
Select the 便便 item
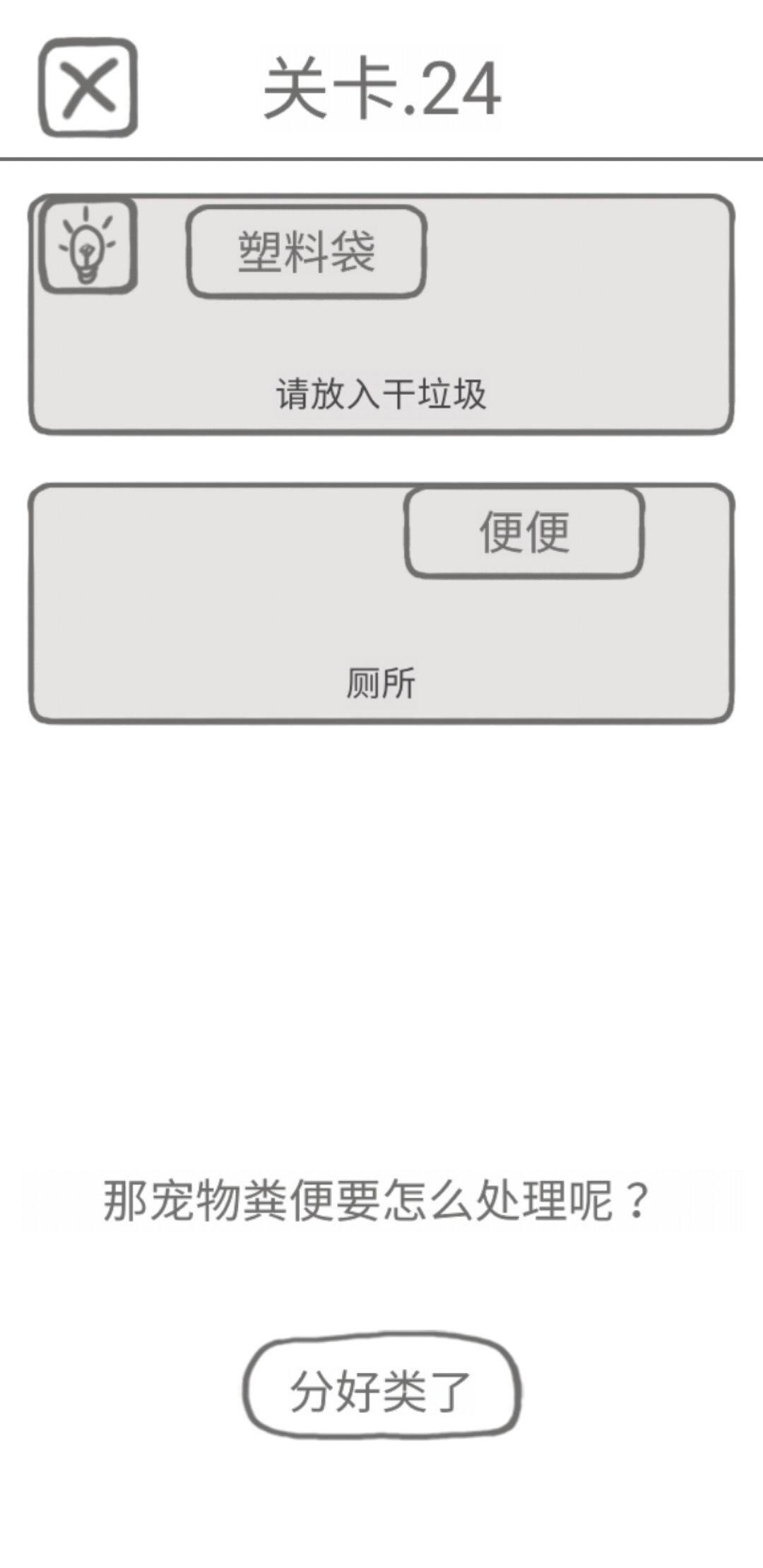click(x=524, y=533)
